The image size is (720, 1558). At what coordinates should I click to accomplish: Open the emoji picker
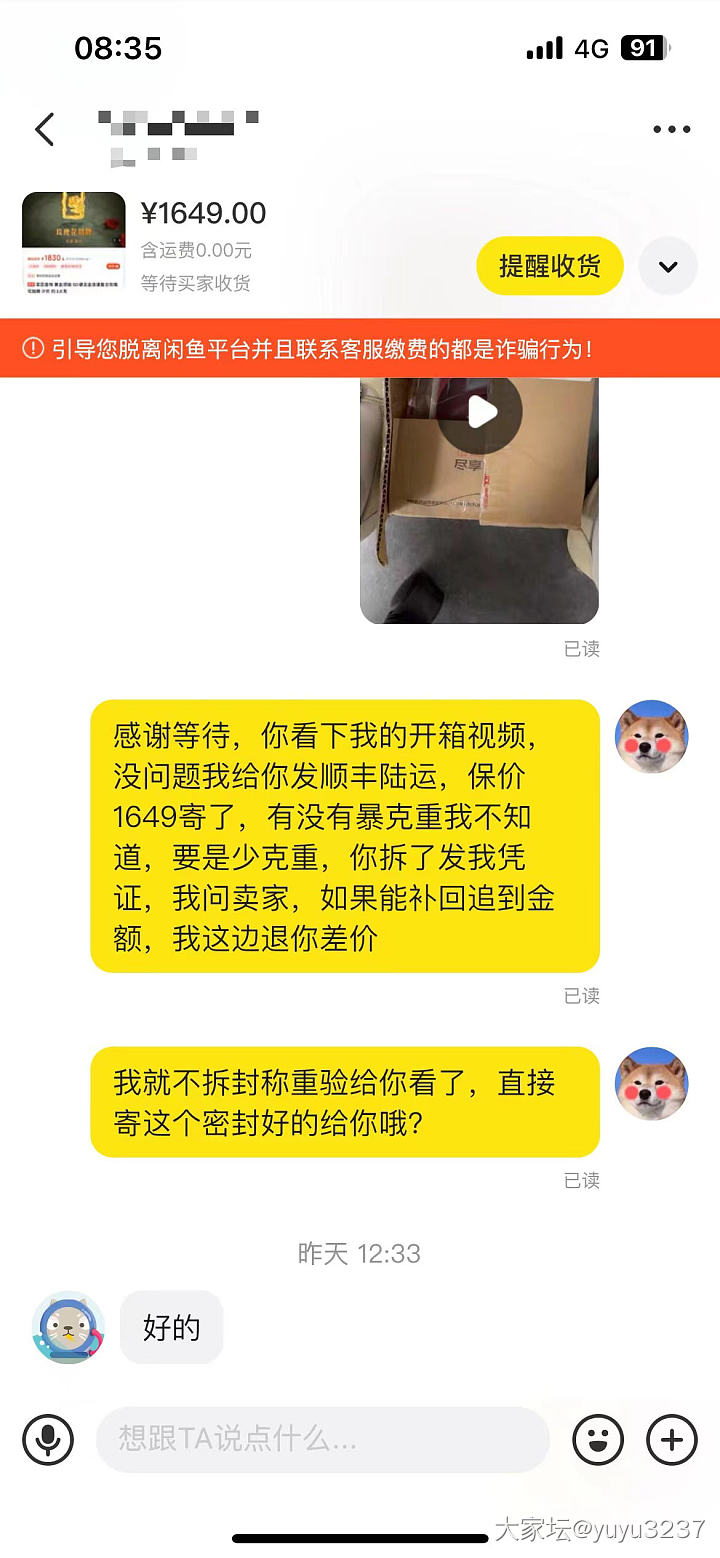point(598,1440)
